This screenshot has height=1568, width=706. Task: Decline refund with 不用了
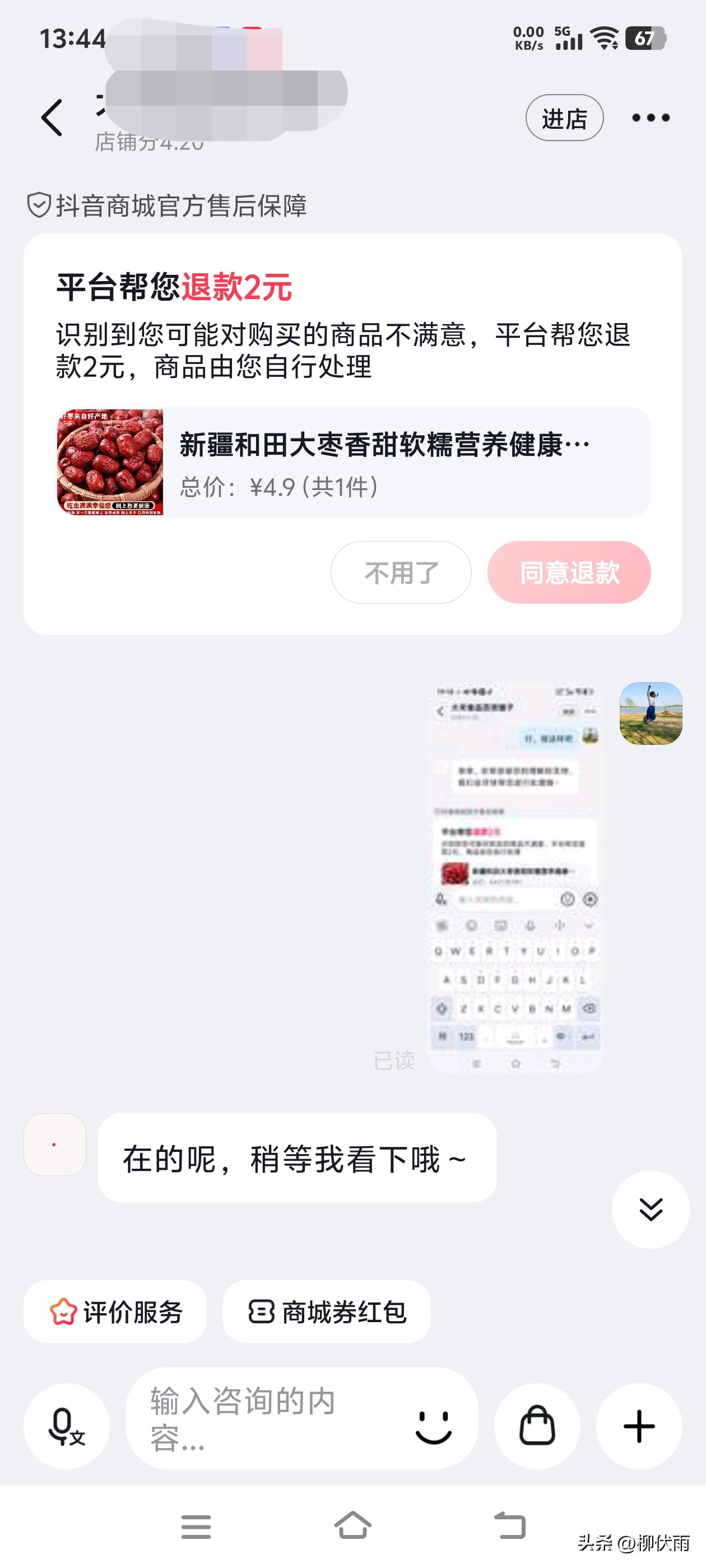click(401, 572)
